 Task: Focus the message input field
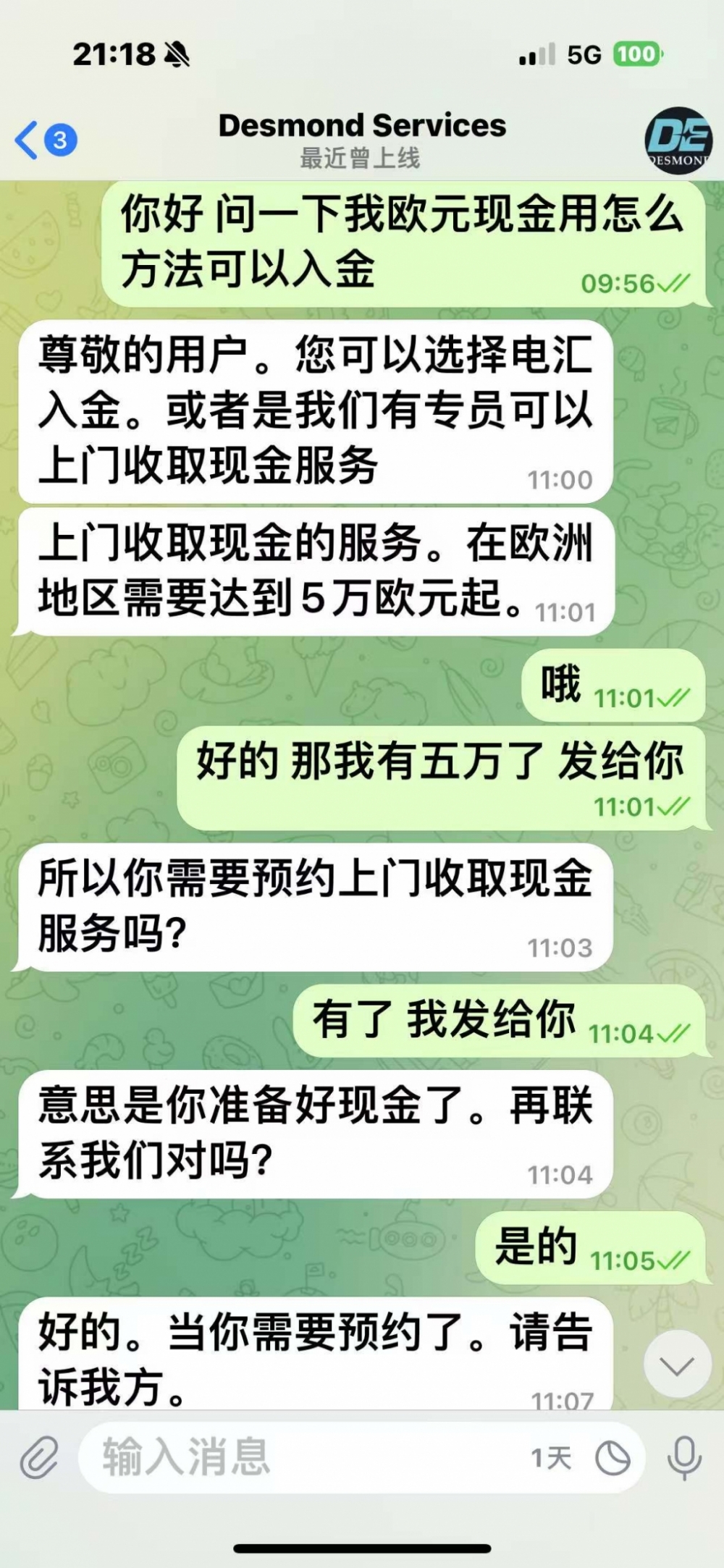click(304, 1457)
